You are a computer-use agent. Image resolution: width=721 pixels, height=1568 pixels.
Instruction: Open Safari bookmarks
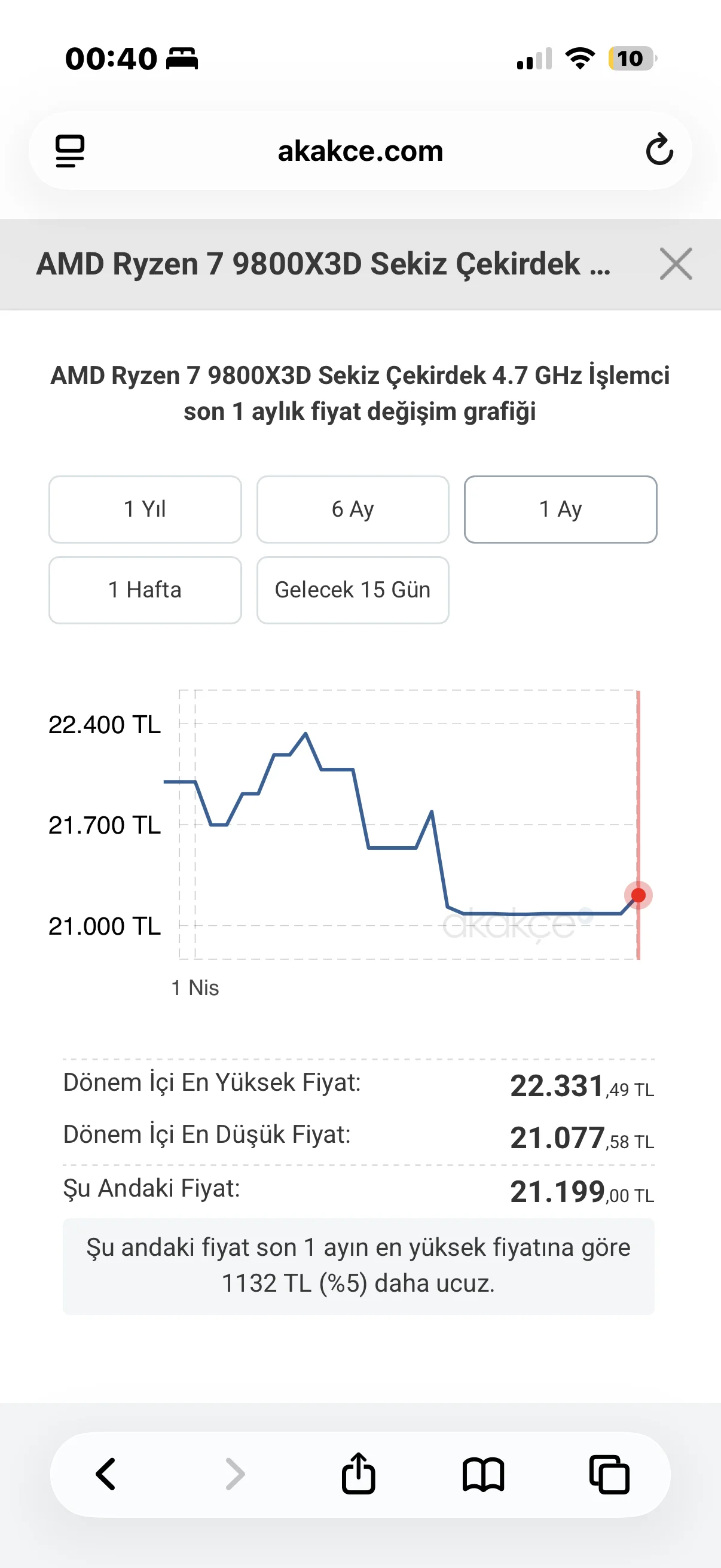coord(483,1474)
